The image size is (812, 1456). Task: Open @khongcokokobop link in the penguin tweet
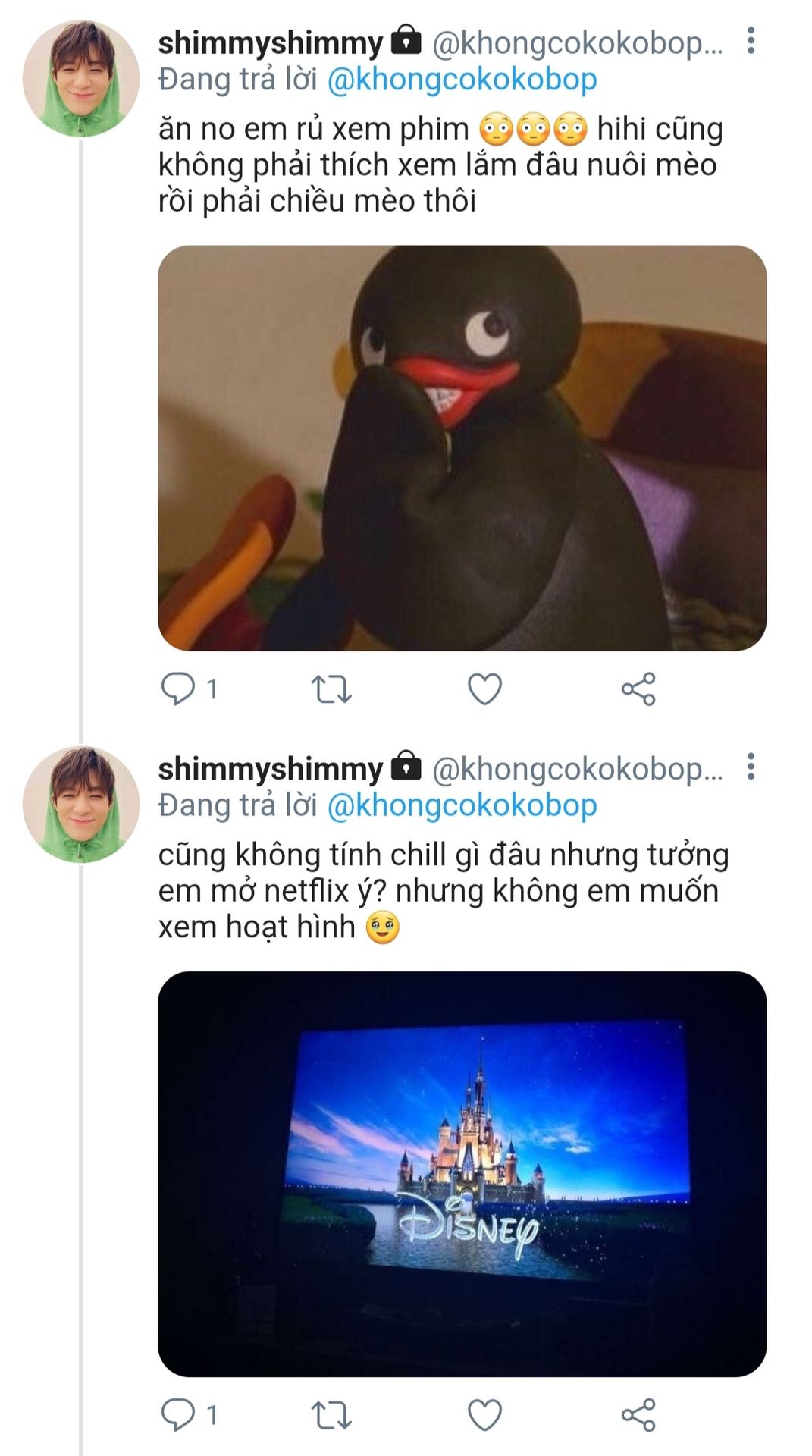pyautogui.click(x=462, y=80)
